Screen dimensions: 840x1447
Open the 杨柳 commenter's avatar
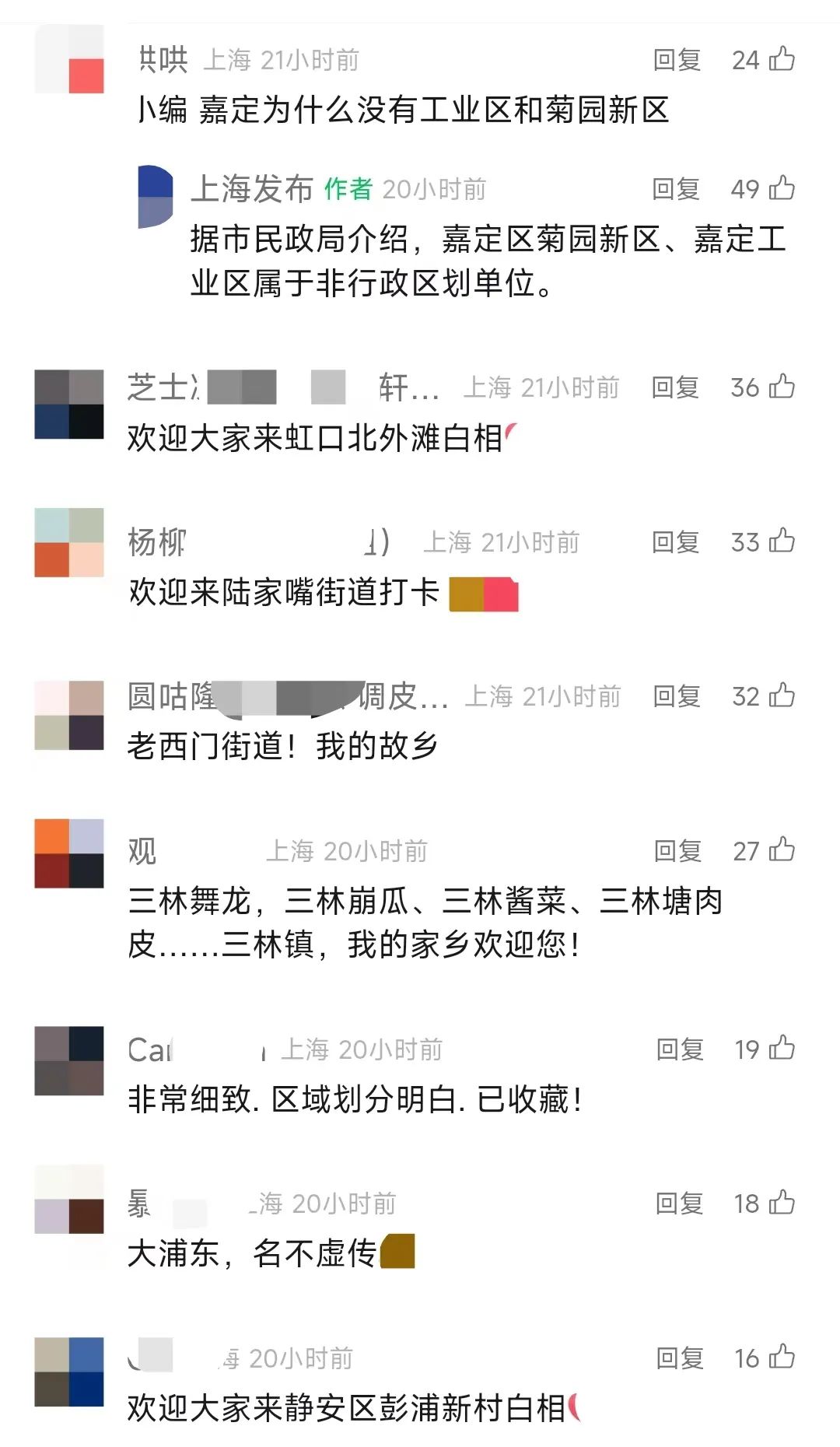tap(69, 542)
